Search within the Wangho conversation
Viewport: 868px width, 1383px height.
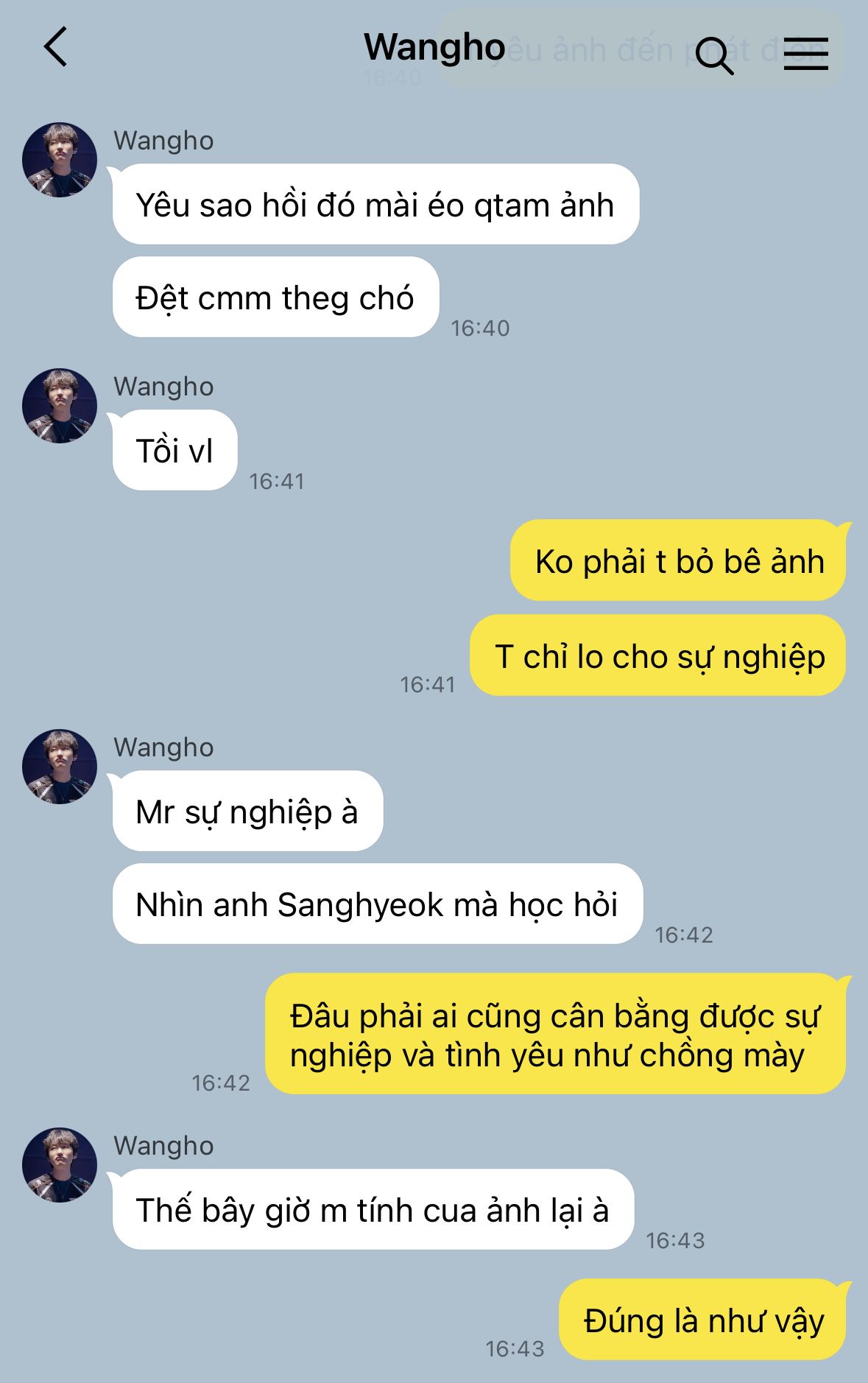click(x=713, y=54)
